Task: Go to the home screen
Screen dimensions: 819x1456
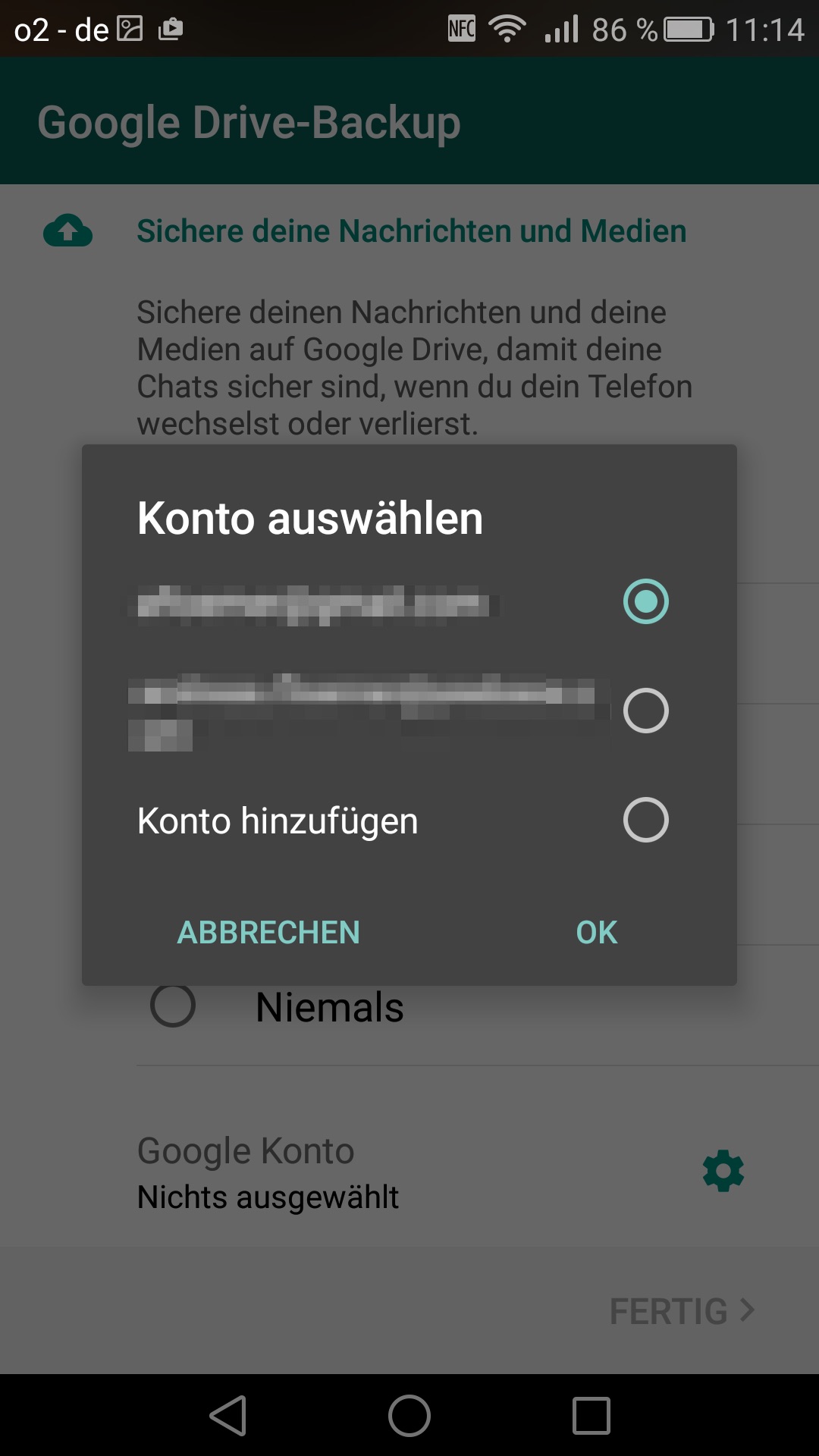Action: pyautogui.click(x=409, y=1416)
